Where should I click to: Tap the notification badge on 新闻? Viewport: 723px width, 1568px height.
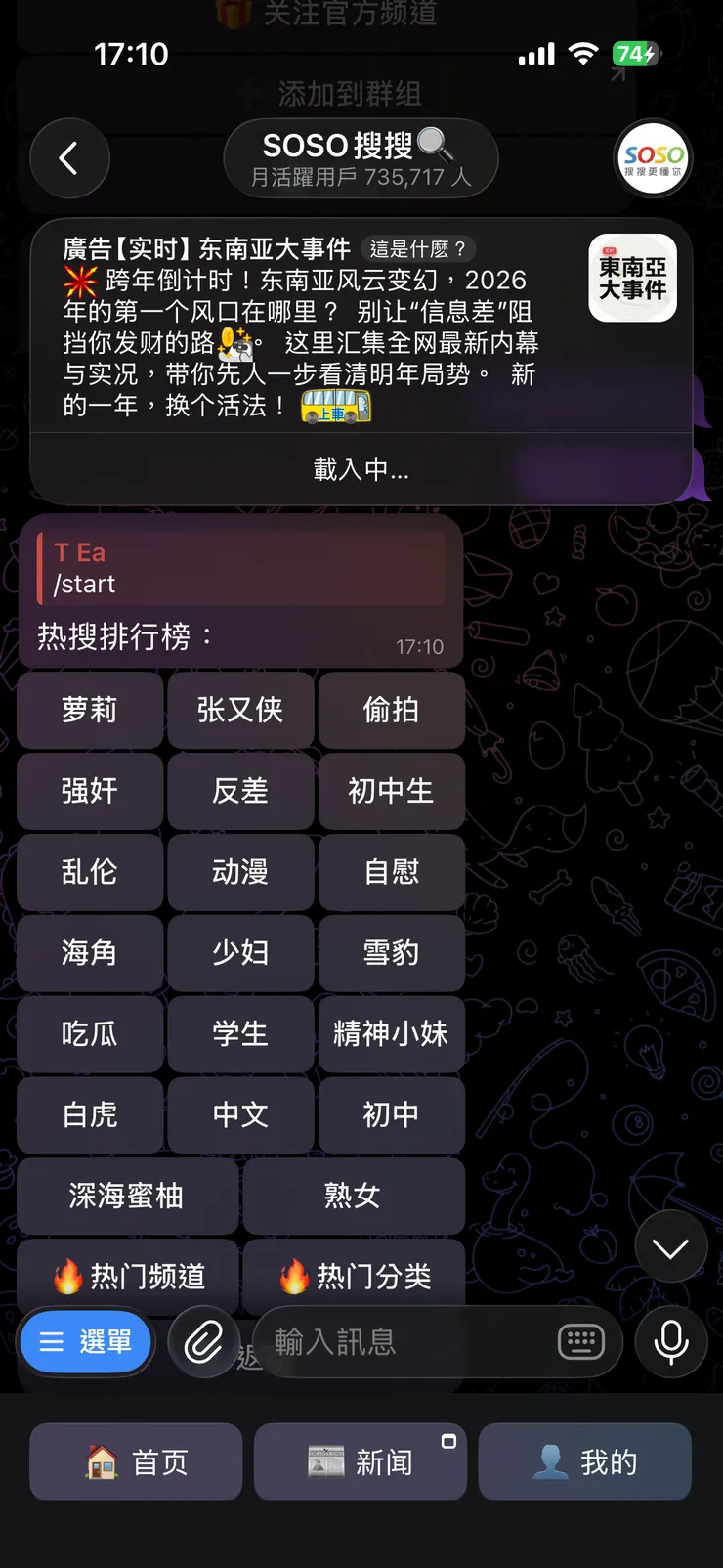pos(448,1441)
